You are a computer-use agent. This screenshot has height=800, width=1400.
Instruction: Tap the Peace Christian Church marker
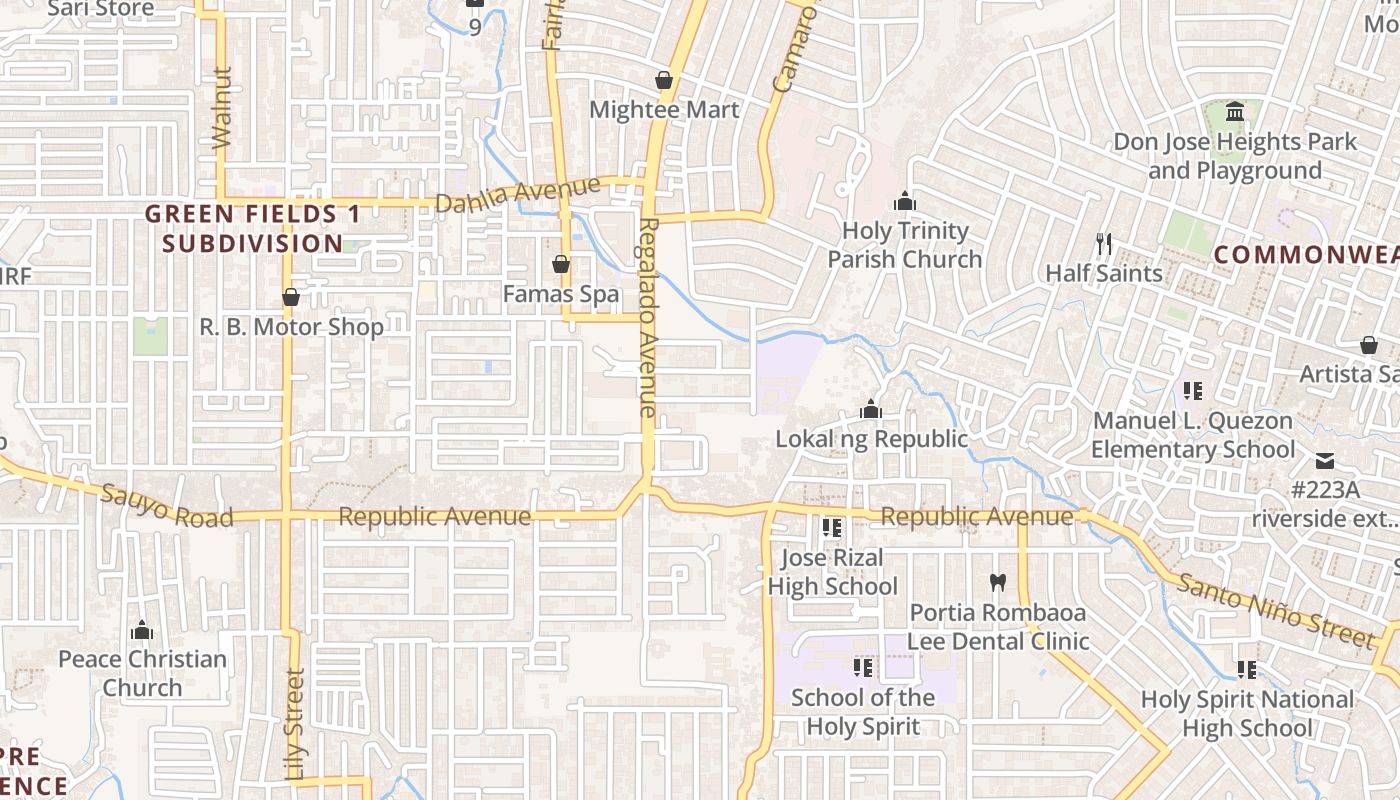tap(142, 630)
